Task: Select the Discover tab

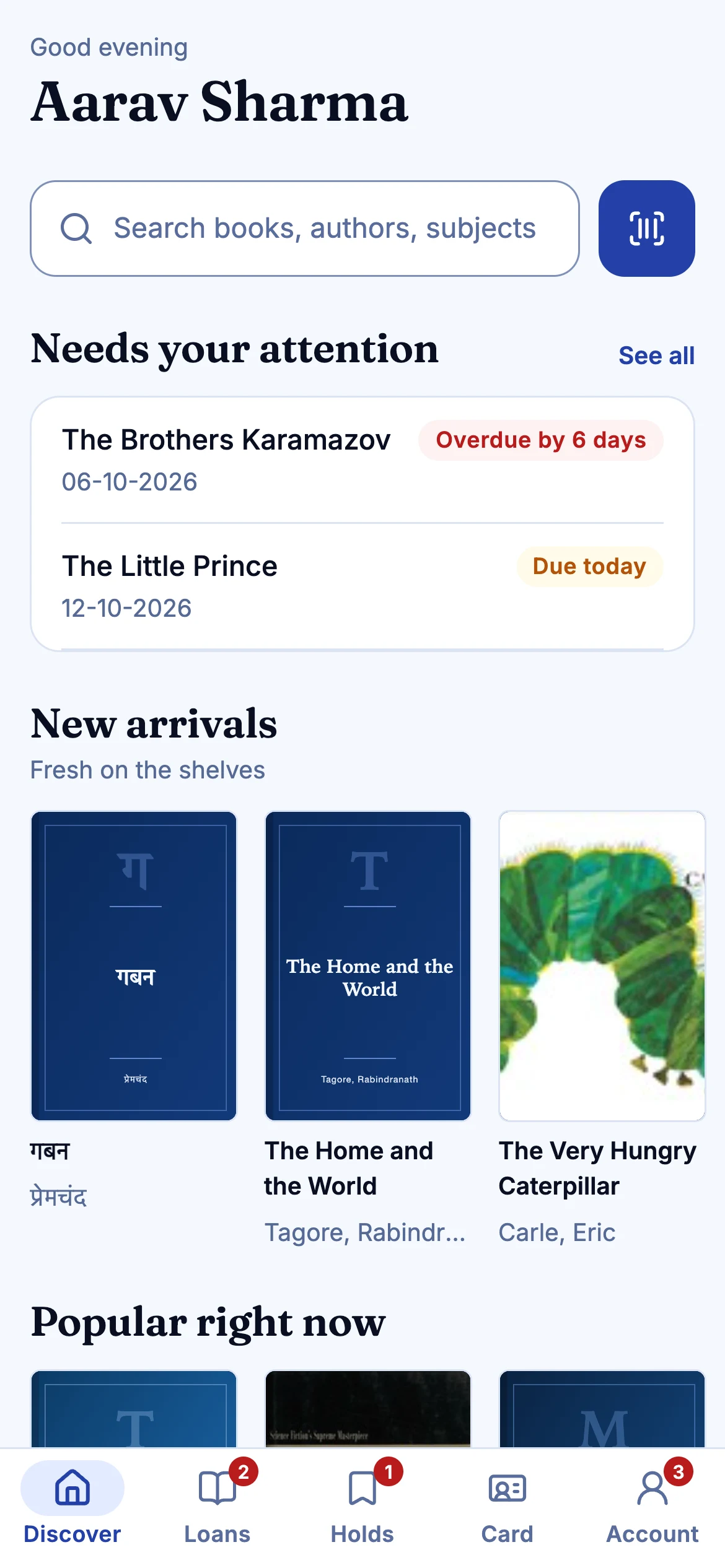Action: click(x=72, y=1504)
